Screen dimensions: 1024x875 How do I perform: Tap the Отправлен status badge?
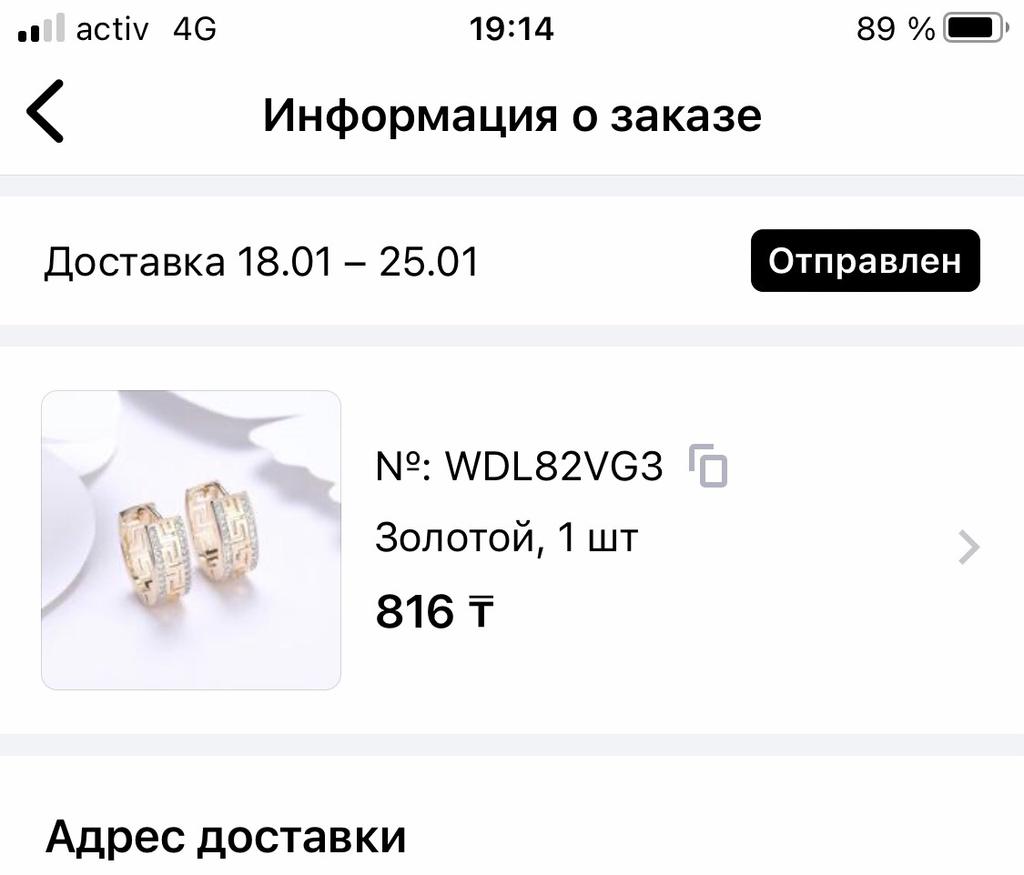[x=865, y=261]
